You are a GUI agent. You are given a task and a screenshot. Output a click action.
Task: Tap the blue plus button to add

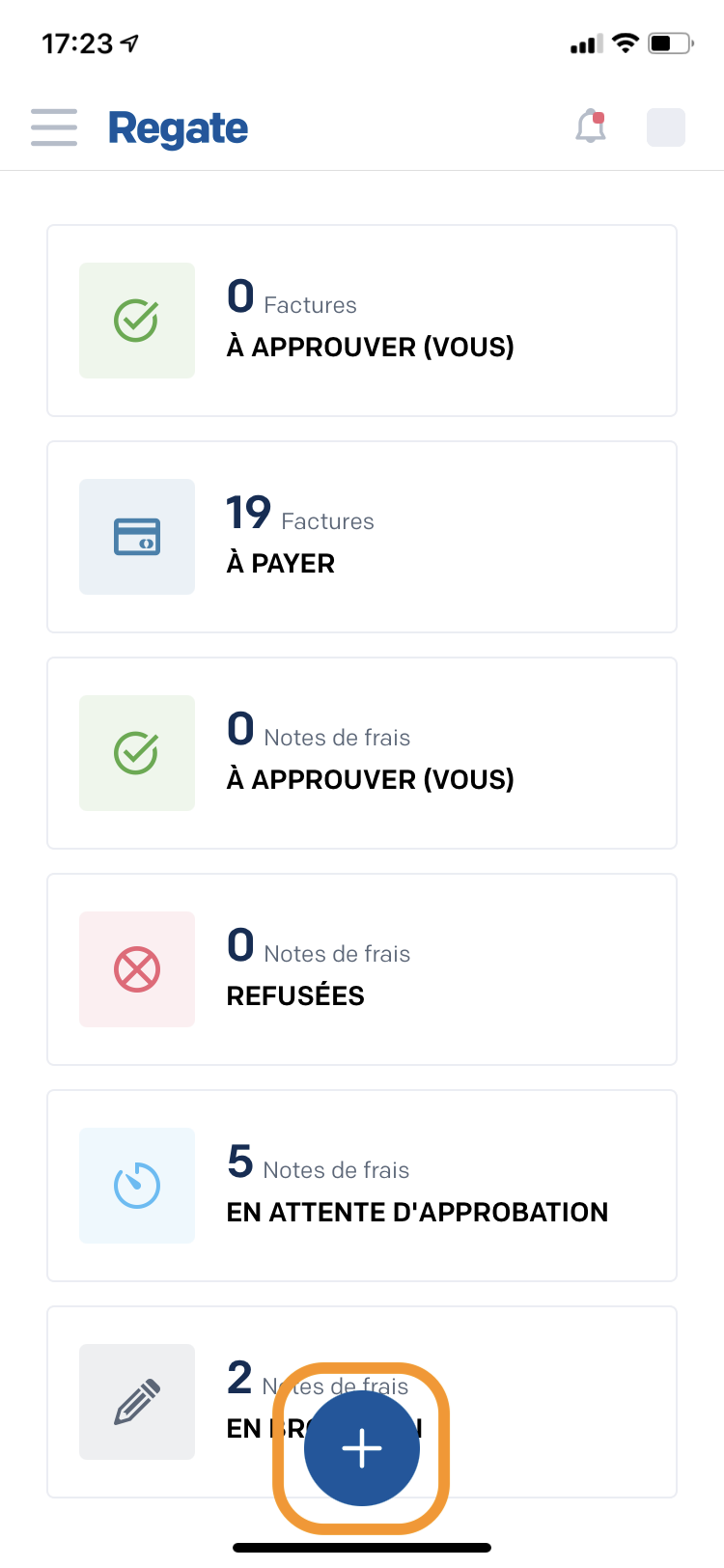click(x=362, y=1448)
